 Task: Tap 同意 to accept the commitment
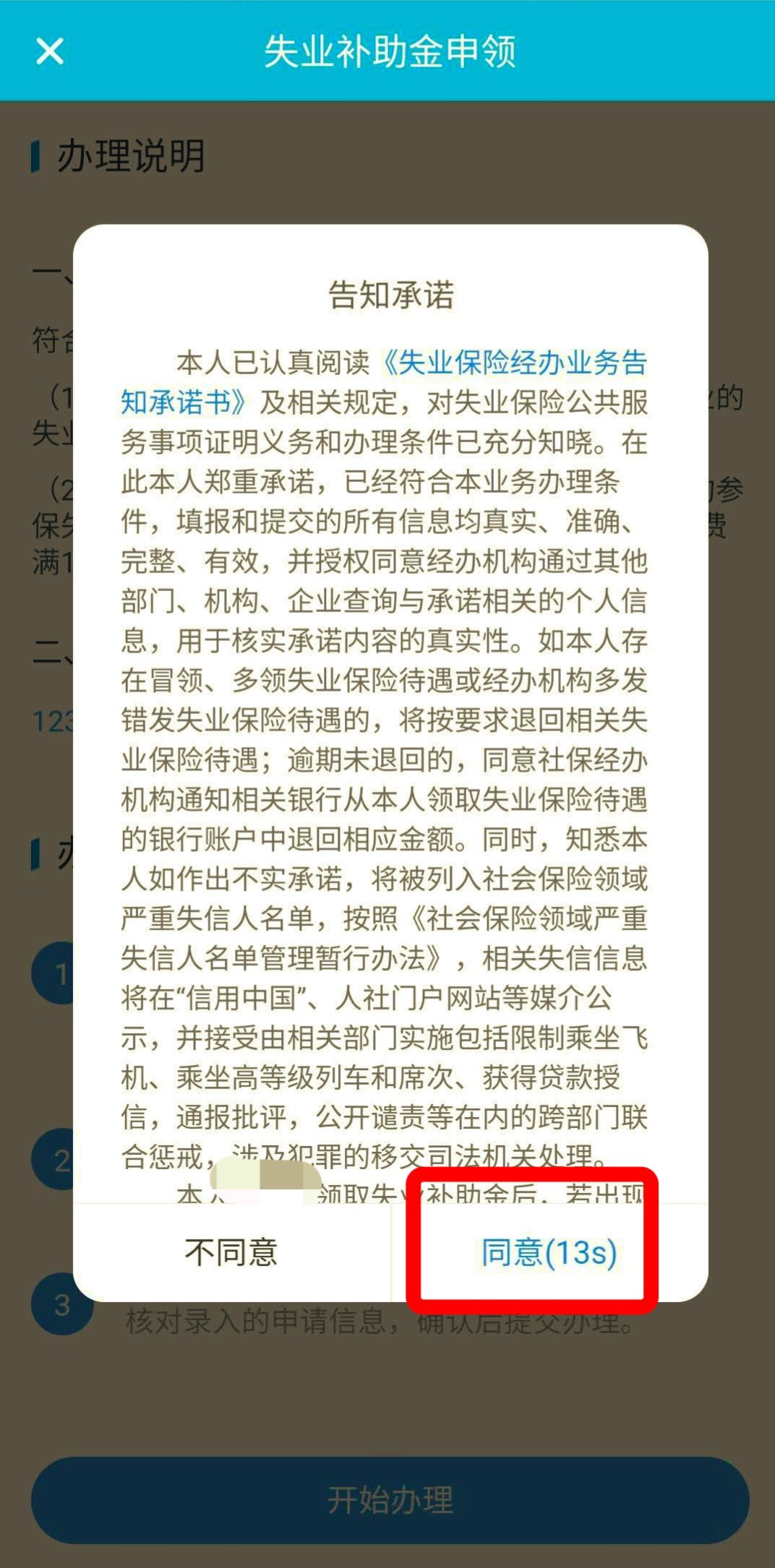[549, 1253]
